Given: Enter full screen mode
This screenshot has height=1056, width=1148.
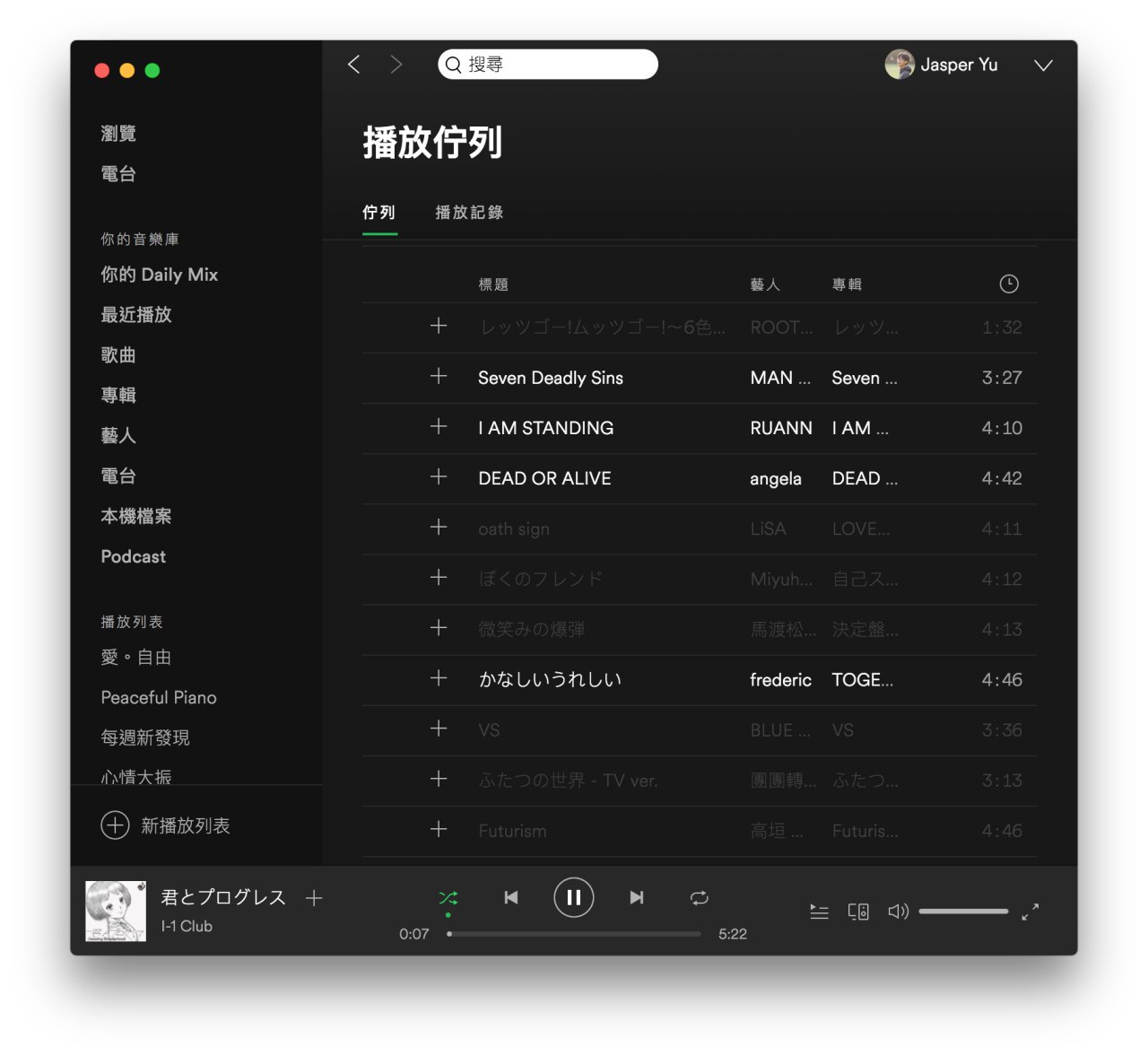Looking at the screenshot, I should tap(1031, 912).
